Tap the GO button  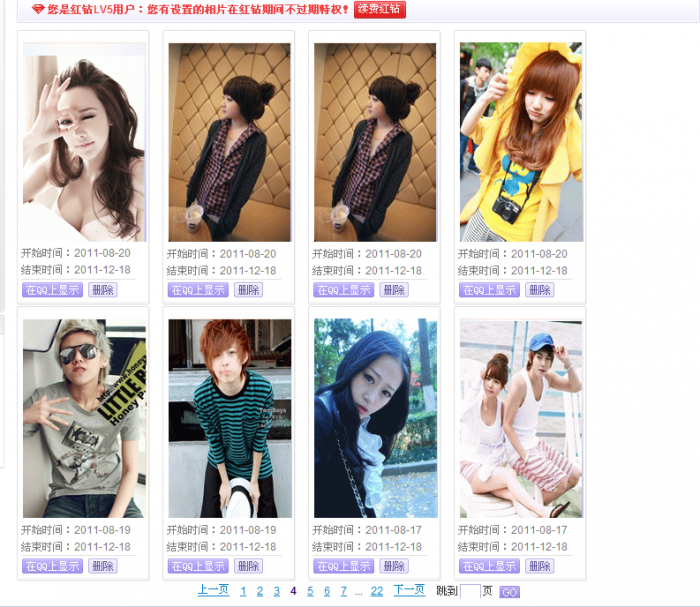tap(510, 592)
